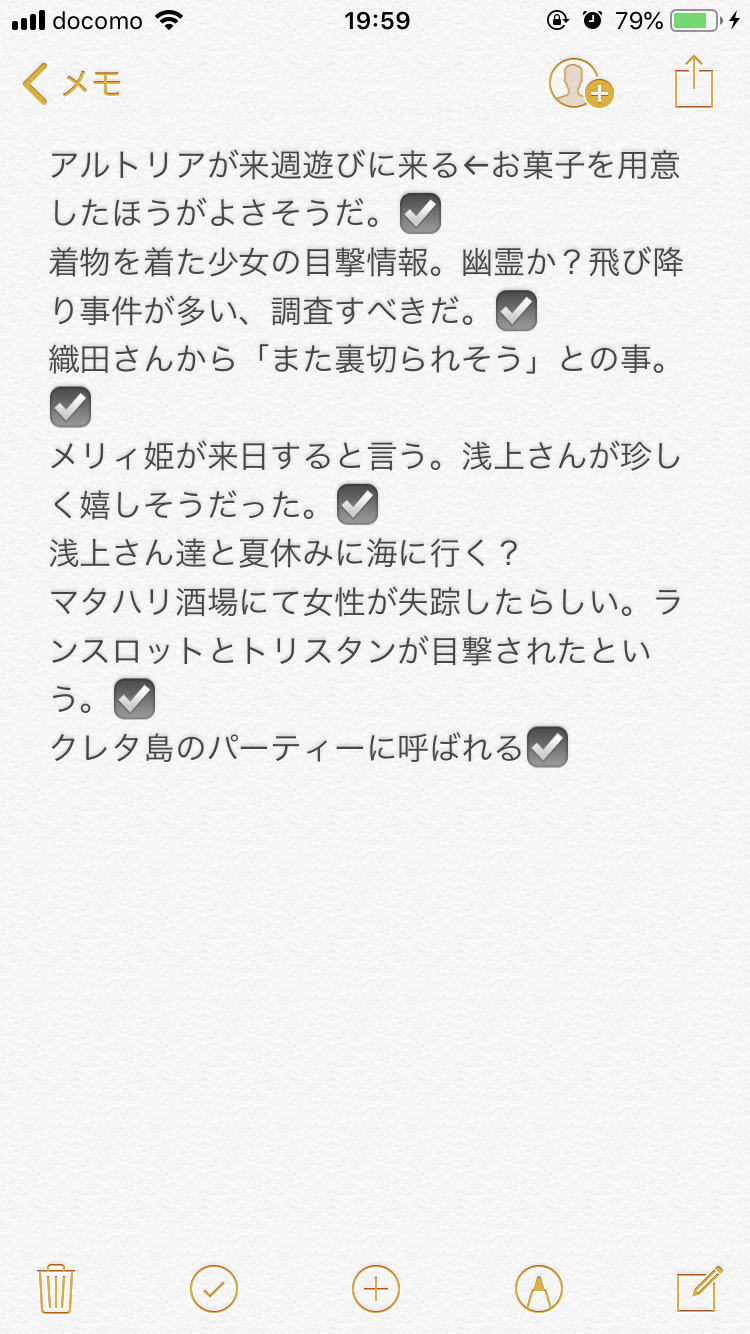Delete this note with the trash icon
The width and height of the screenshot is (750, 1334).
[54, 1288]
